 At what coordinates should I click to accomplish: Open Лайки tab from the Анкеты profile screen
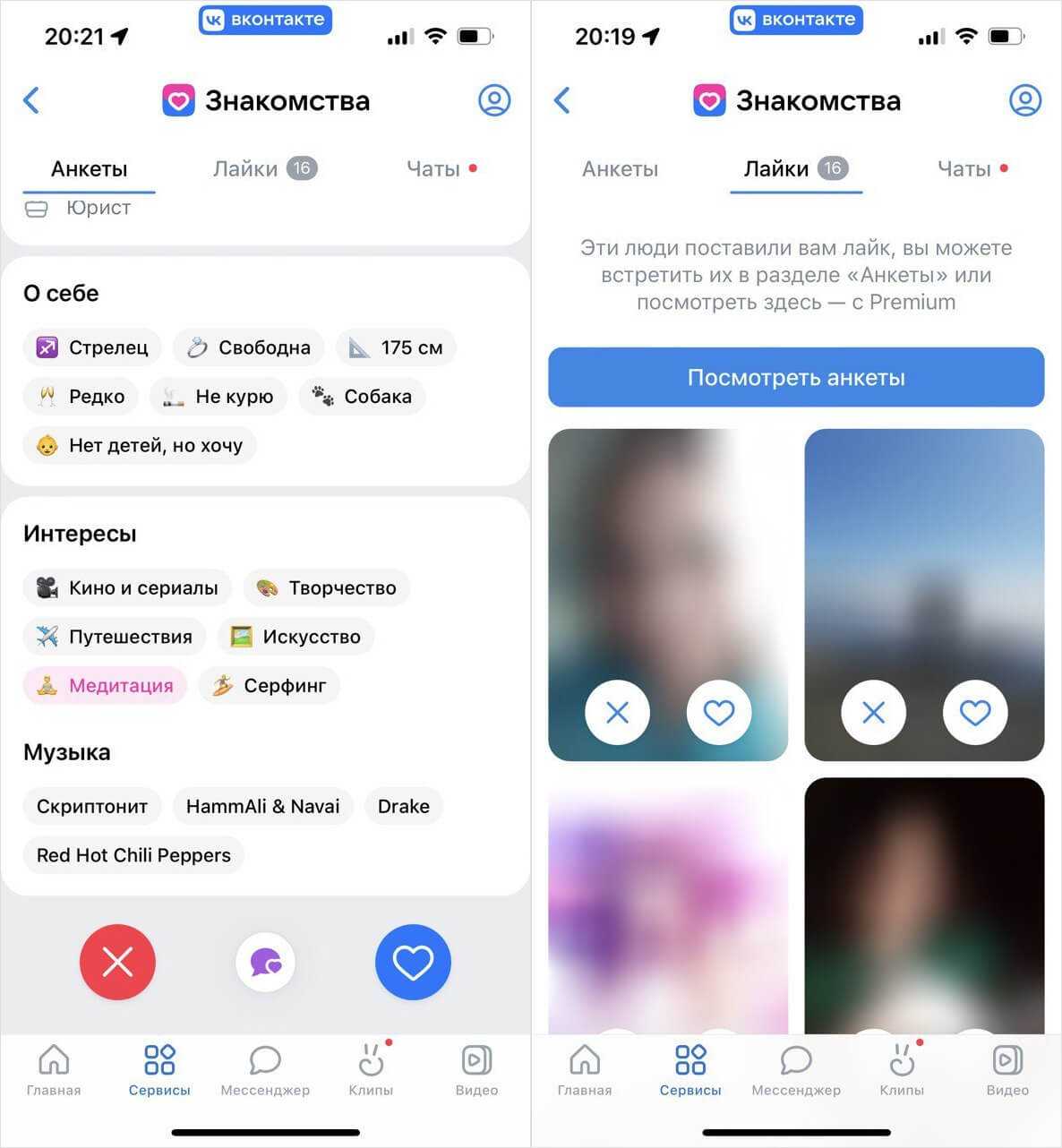tap(264, 168)
